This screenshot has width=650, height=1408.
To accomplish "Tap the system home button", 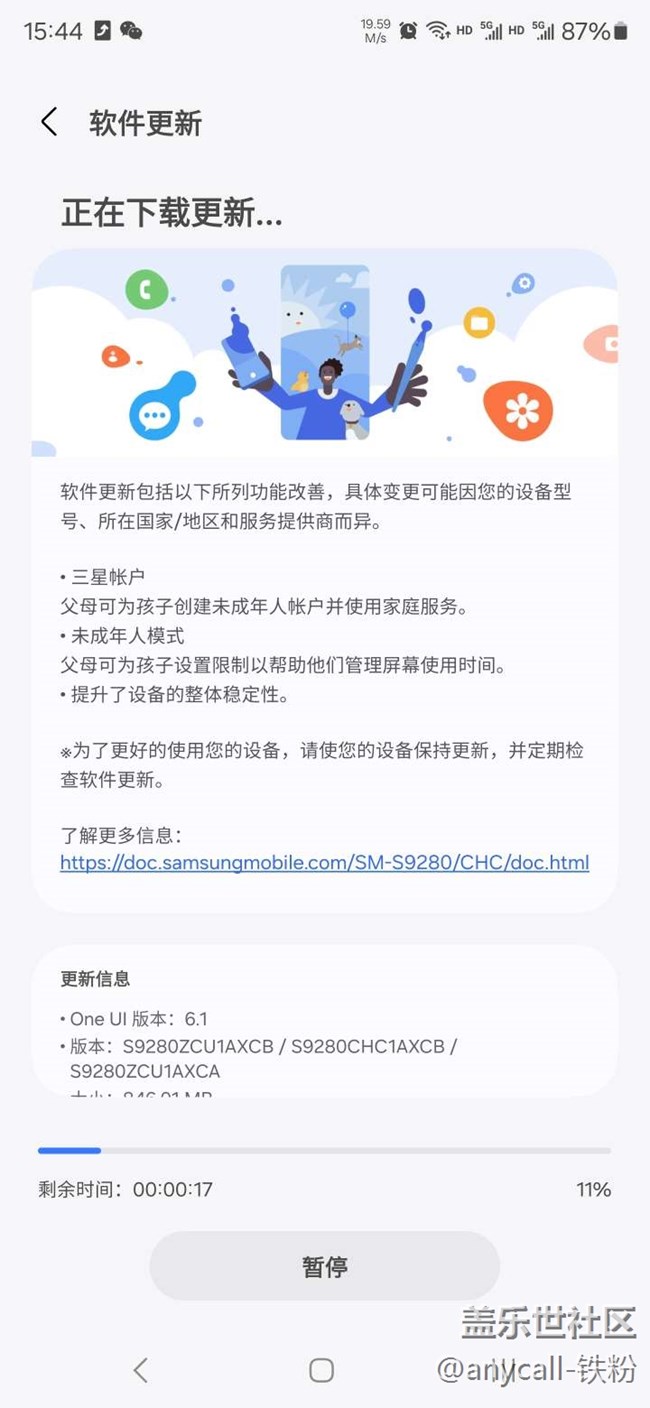I will [321, 1370].
